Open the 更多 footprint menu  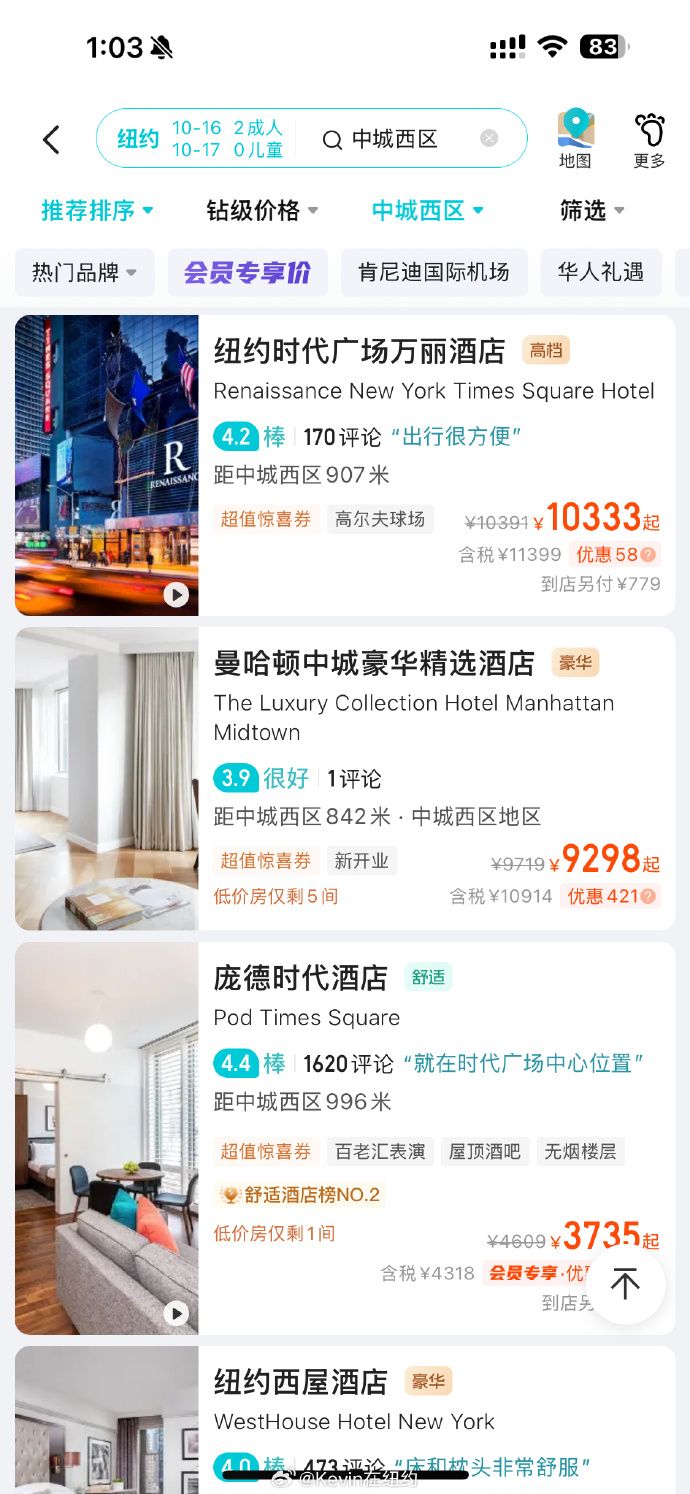click(x=649, y=139)
